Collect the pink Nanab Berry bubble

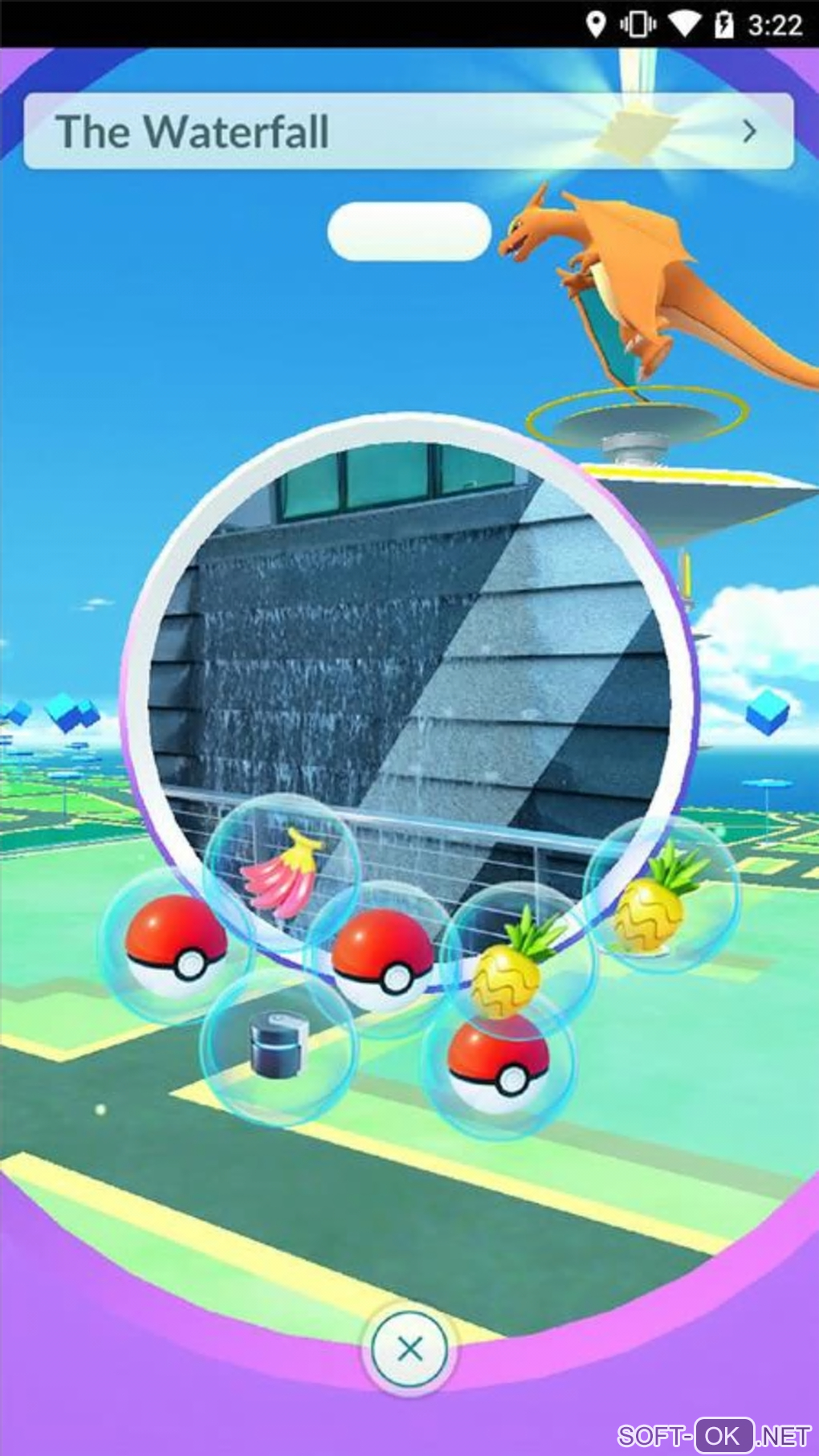[x=280, y=873]
